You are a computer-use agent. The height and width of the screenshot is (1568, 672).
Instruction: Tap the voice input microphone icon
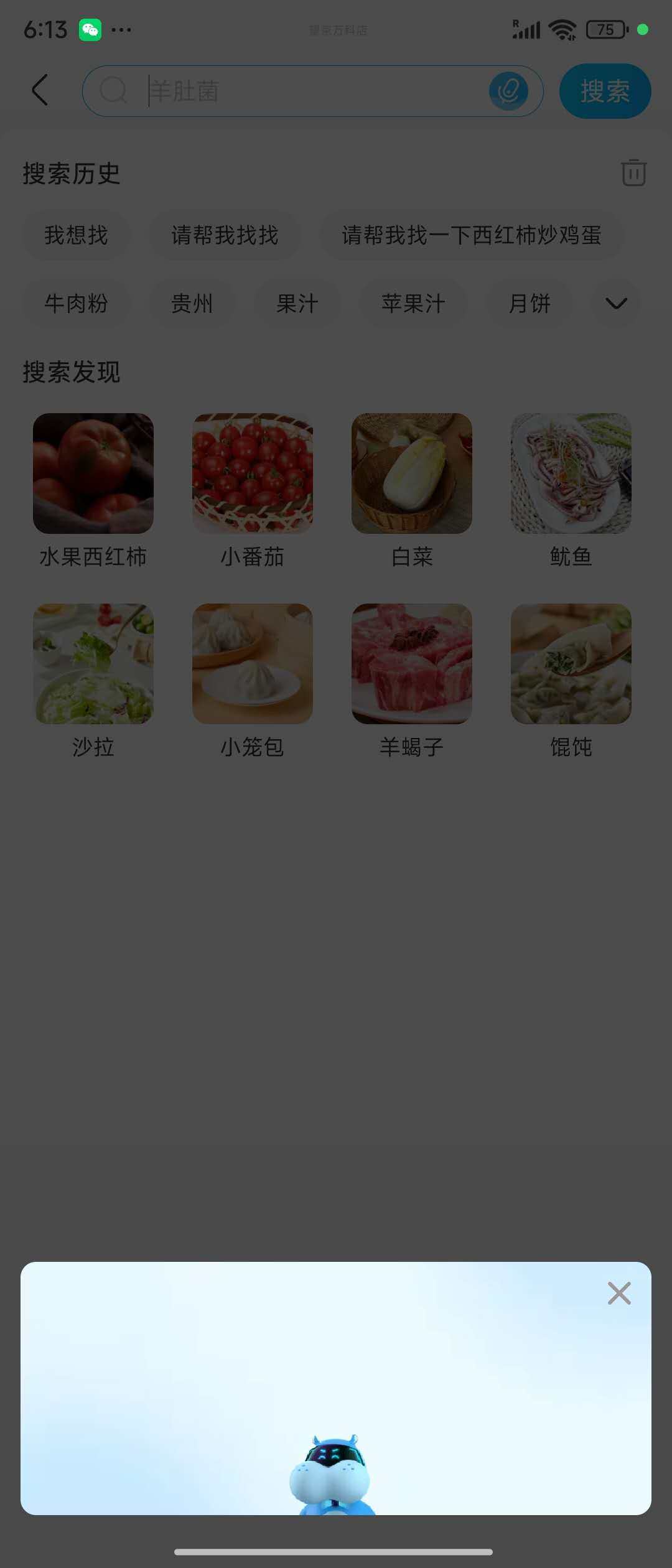click(x=508, y=91)
